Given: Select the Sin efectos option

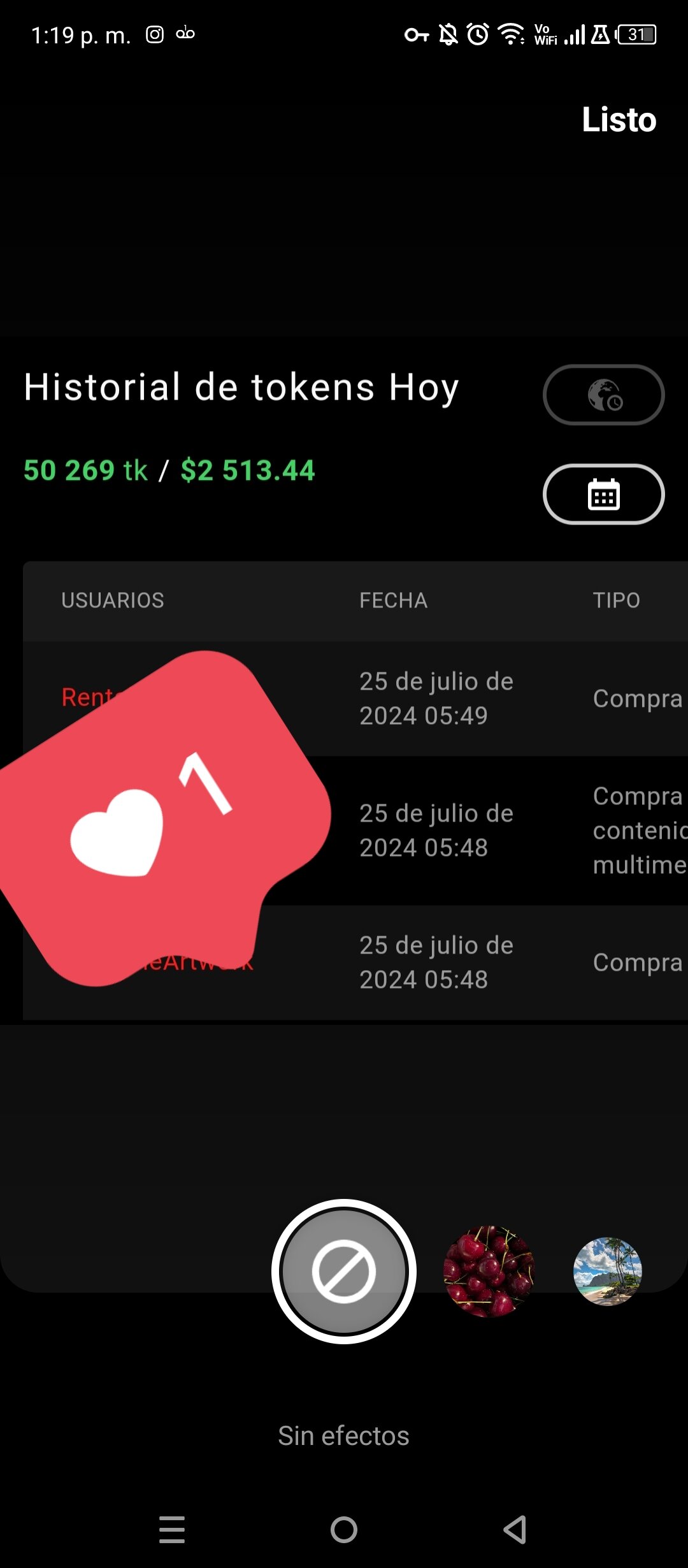Looking at the screenshot, I should 344,1272.
